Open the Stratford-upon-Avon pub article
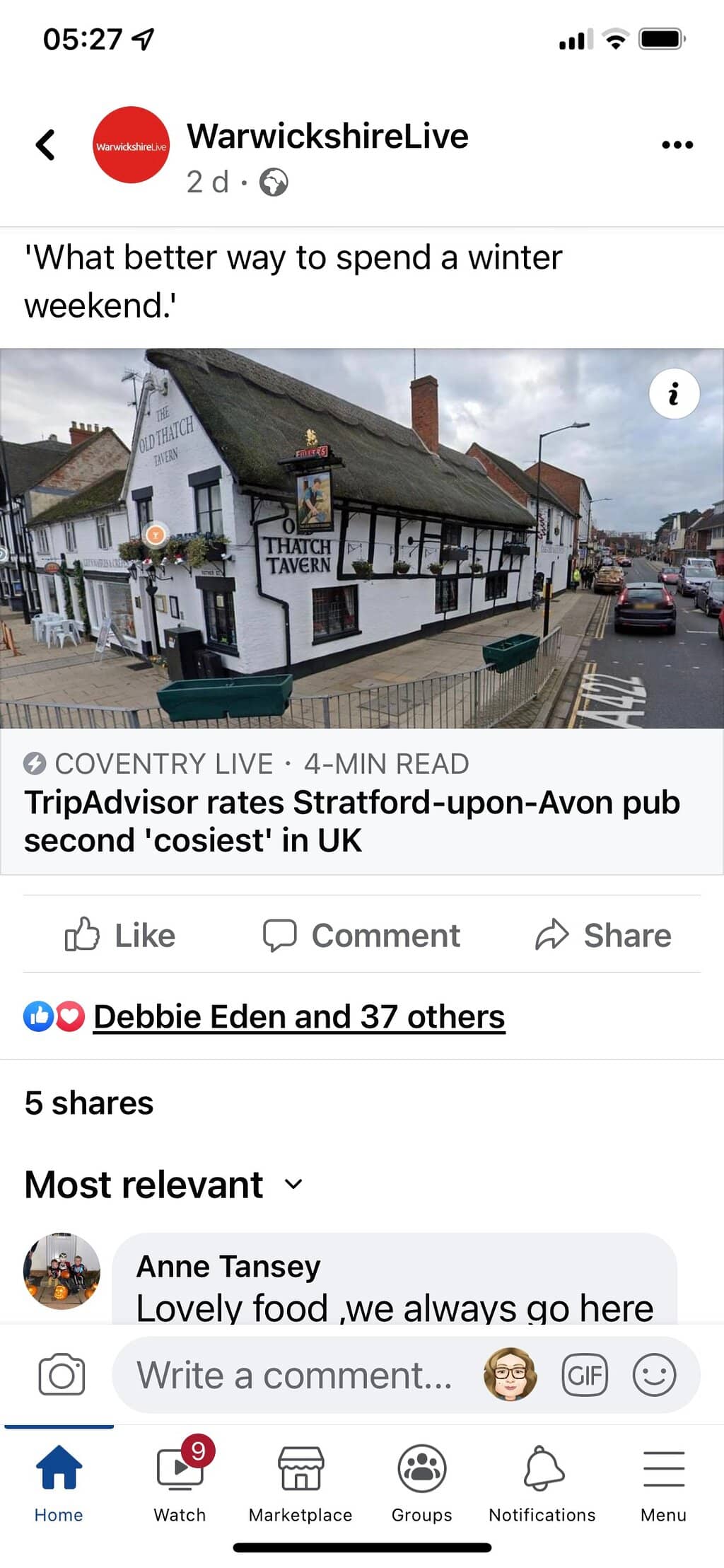The height and width of the screenshot is (1568, 724). pos(352,820)
